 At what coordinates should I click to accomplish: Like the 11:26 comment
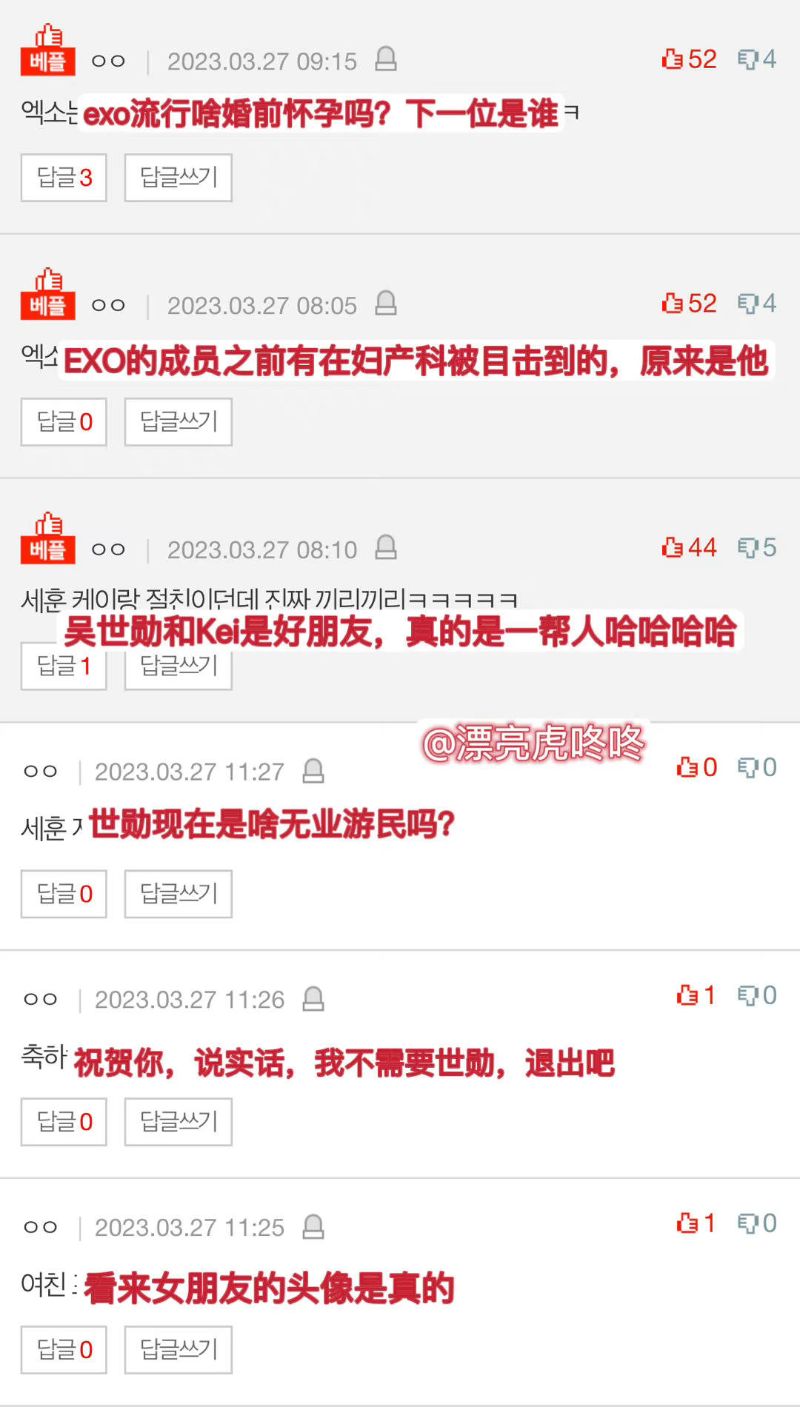(x=697, y=995)
